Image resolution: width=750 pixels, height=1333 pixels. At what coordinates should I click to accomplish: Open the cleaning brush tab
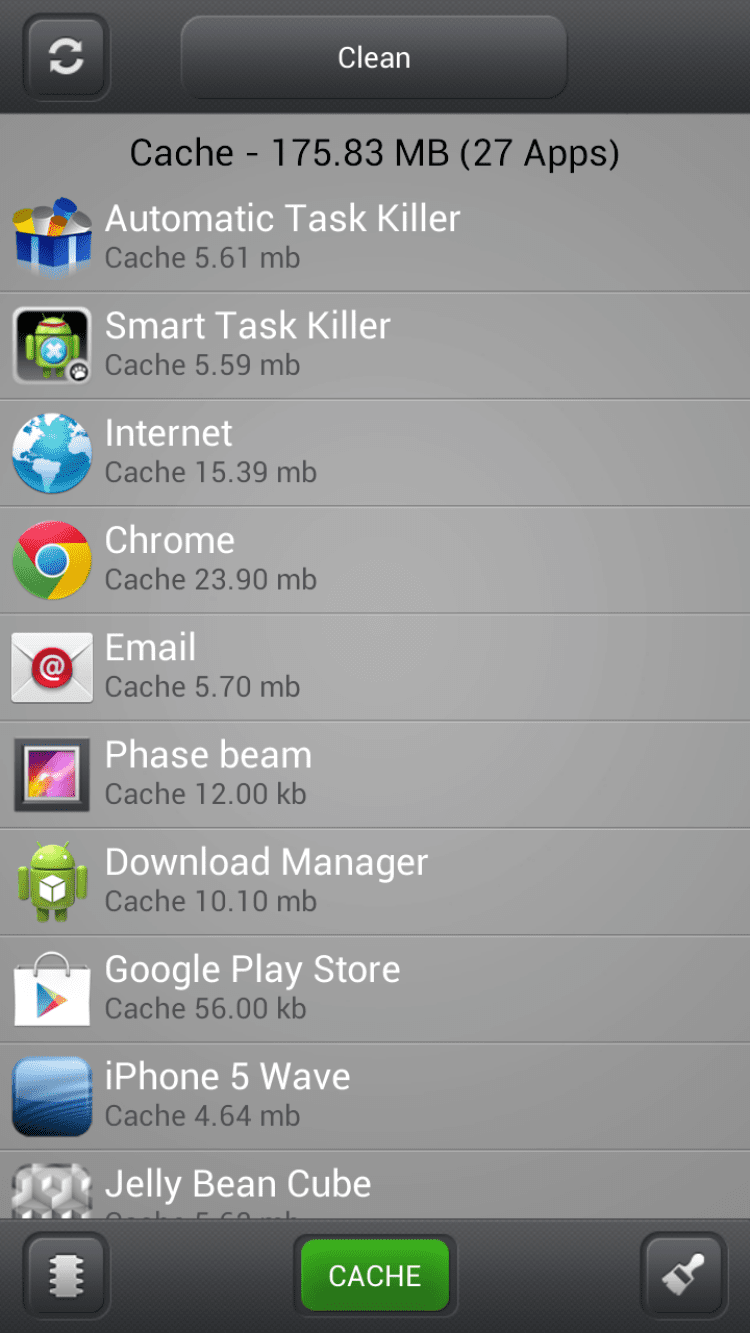click(x=684, y=1275)
